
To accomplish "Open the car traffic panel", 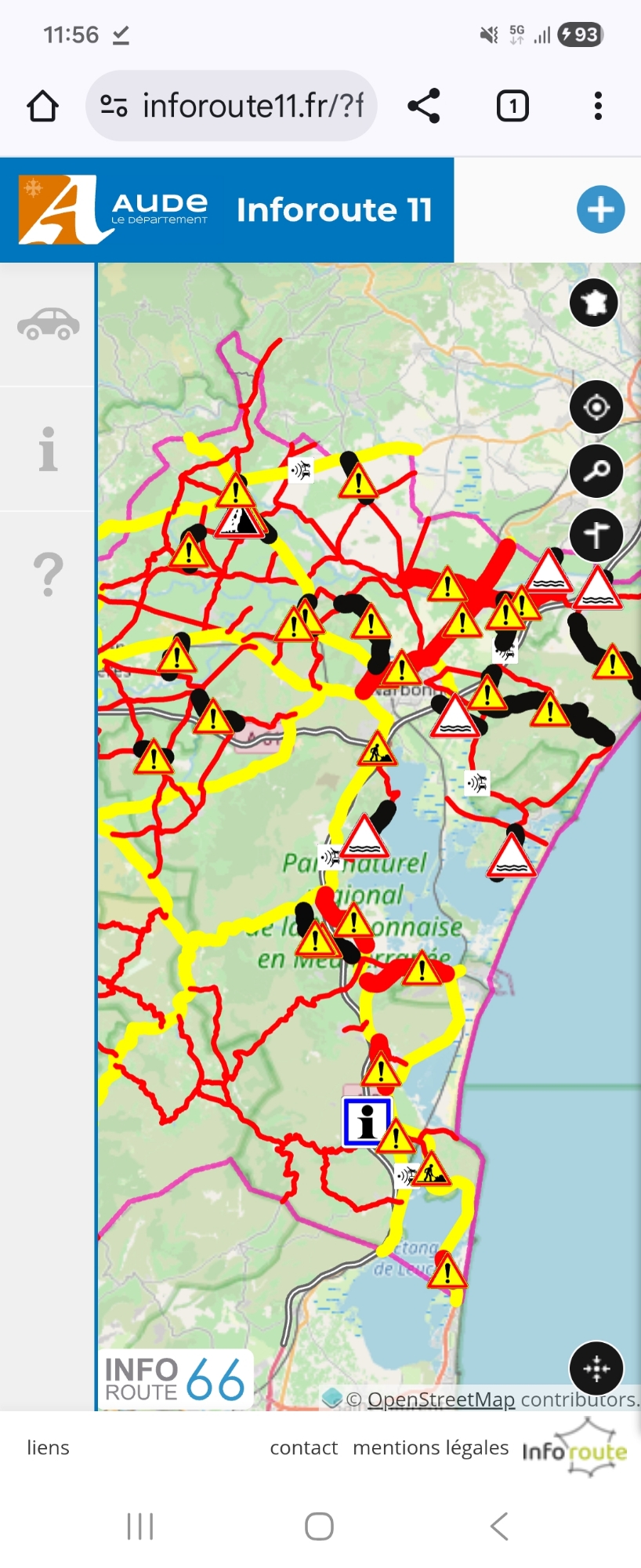I will pos(49,324).
